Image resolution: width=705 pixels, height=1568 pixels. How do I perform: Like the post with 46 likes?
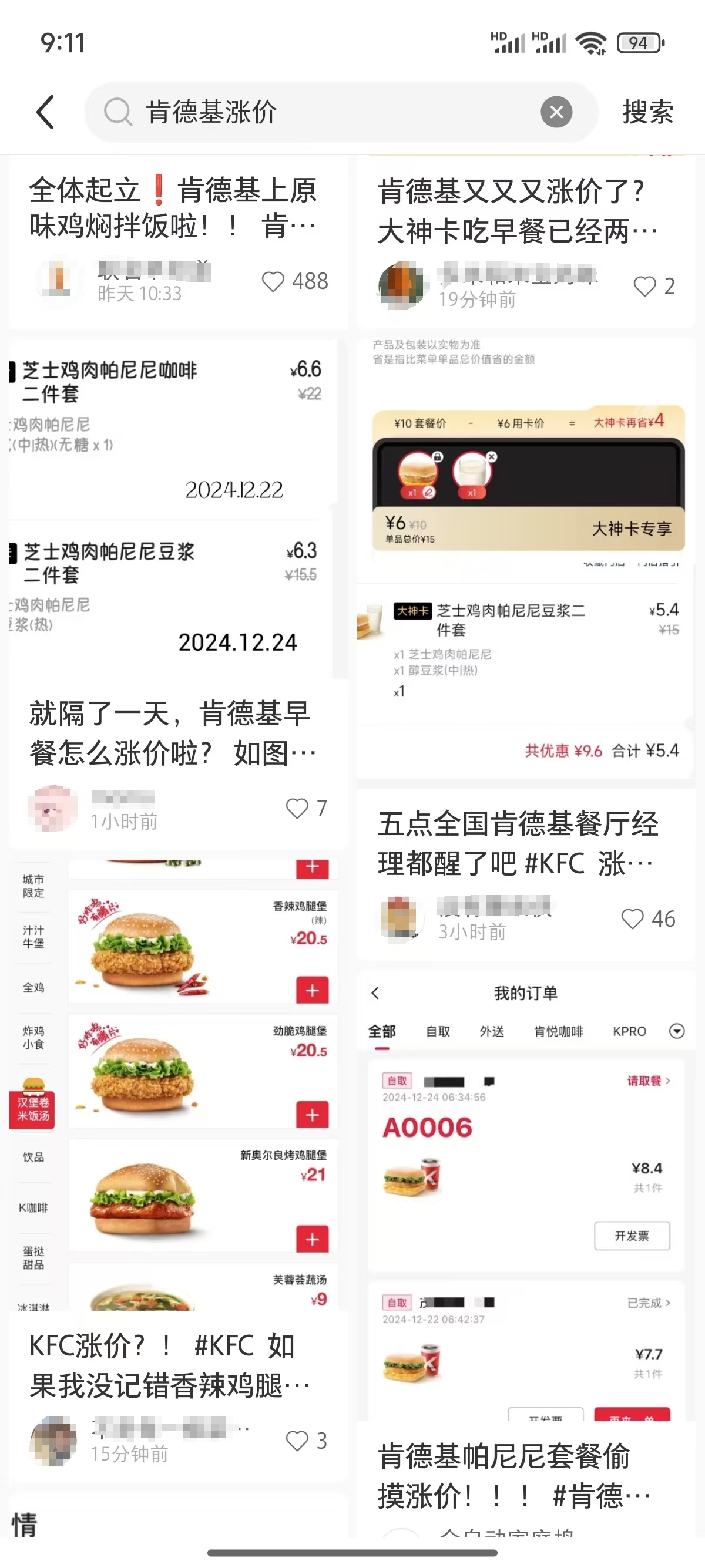coord(633,918)
